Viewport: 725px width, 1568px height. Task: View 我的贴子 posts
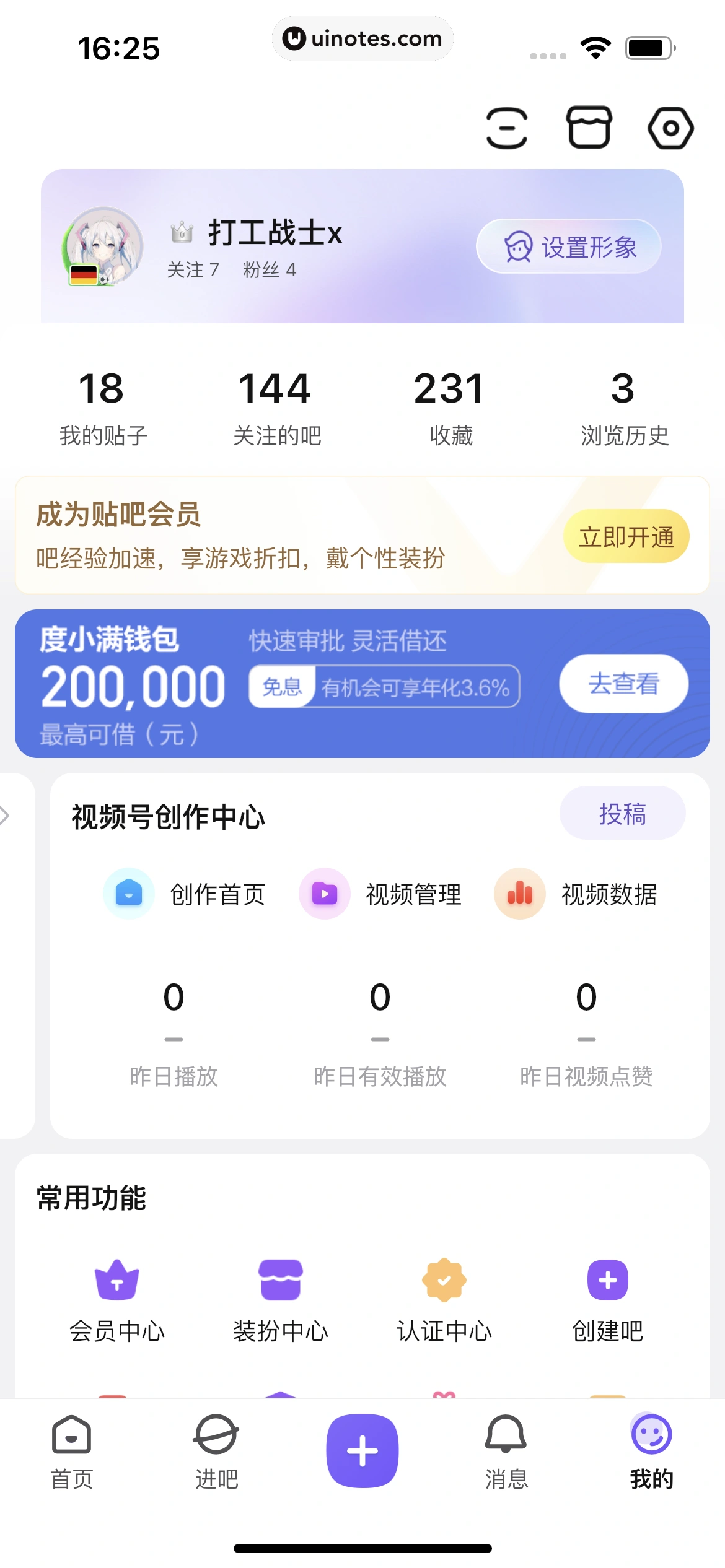[103, 407]
